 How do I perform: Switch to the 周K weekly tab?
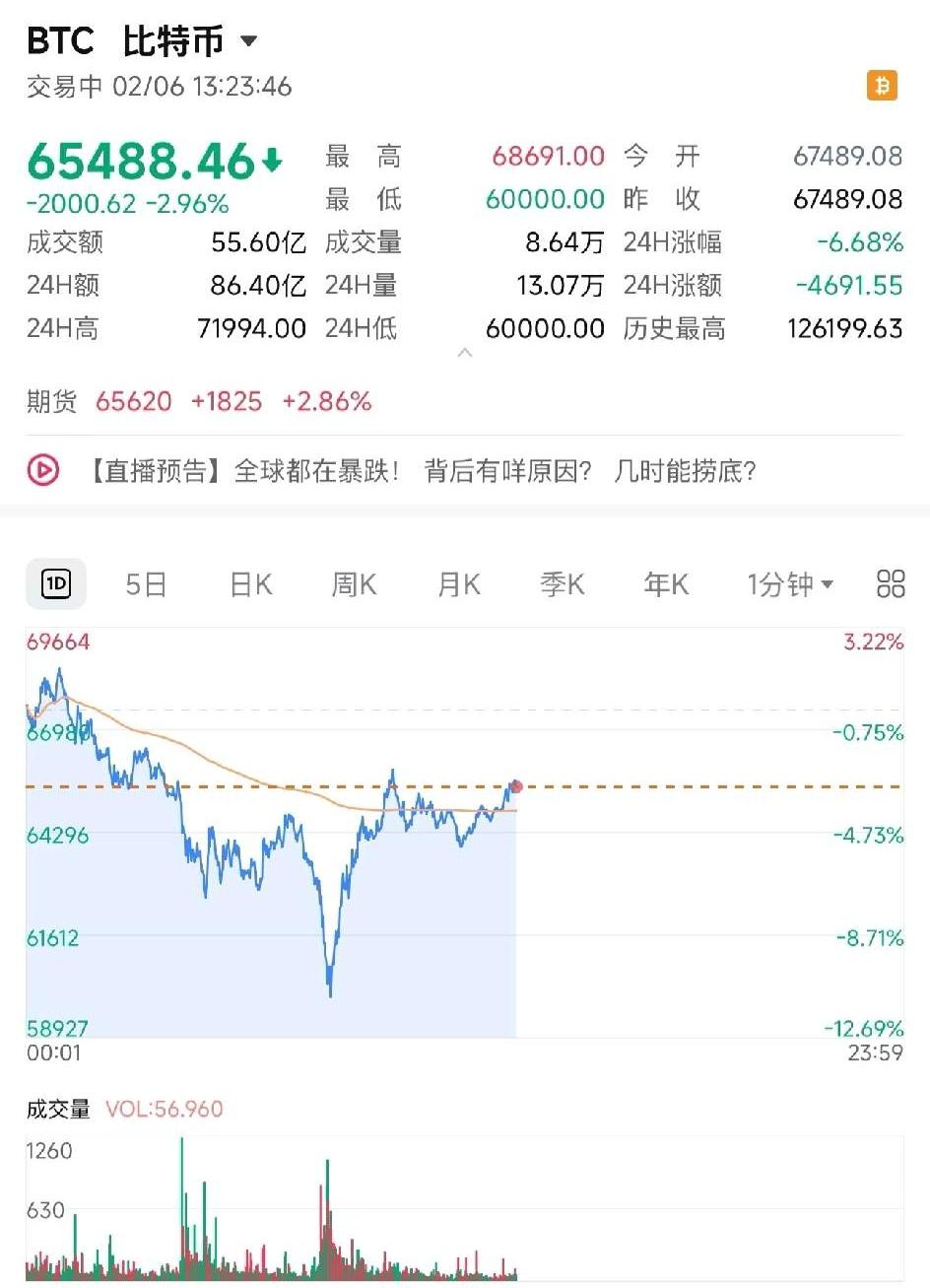click(x=354, y=583)
